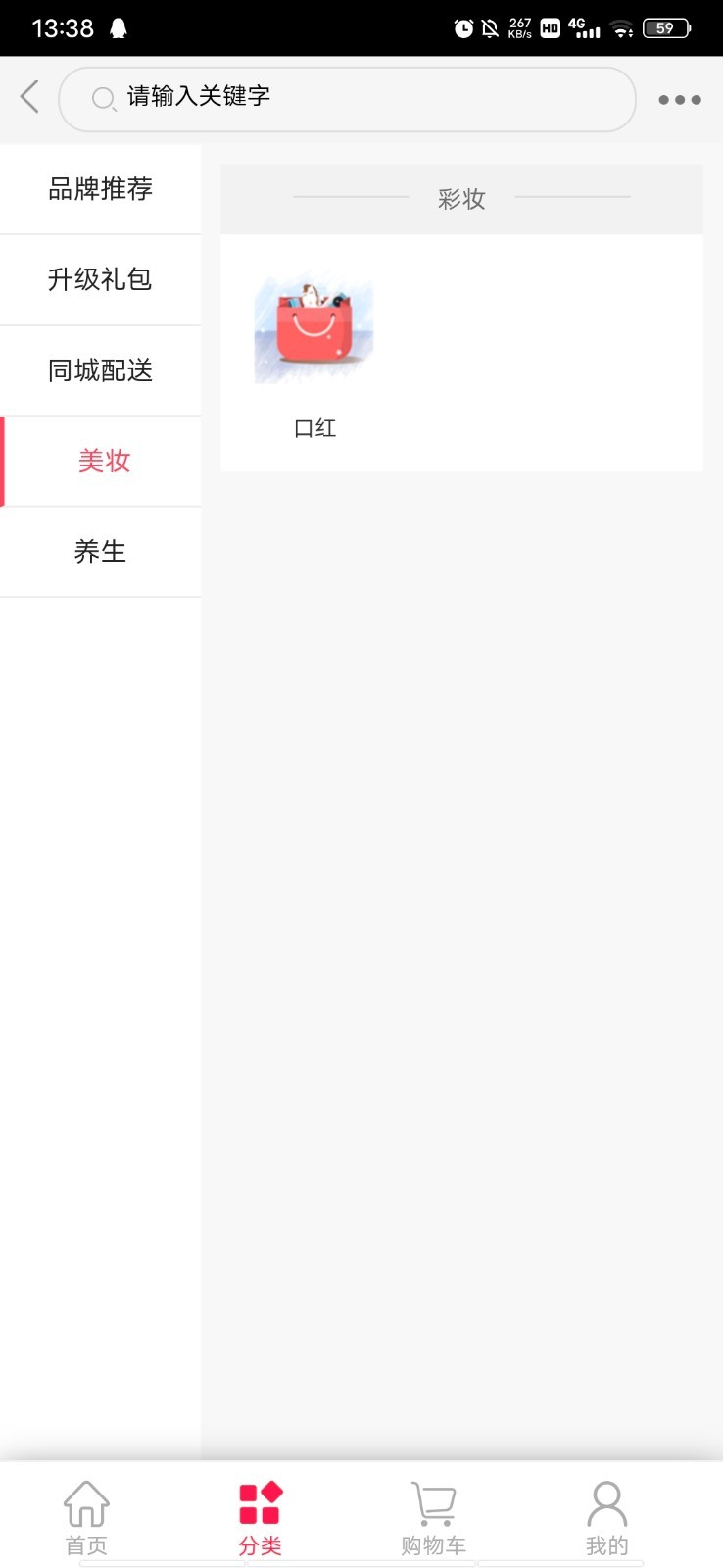Go to the 首页 tab
Viewport: 723px width, 1568px height.
click(x=86, y=1517)
